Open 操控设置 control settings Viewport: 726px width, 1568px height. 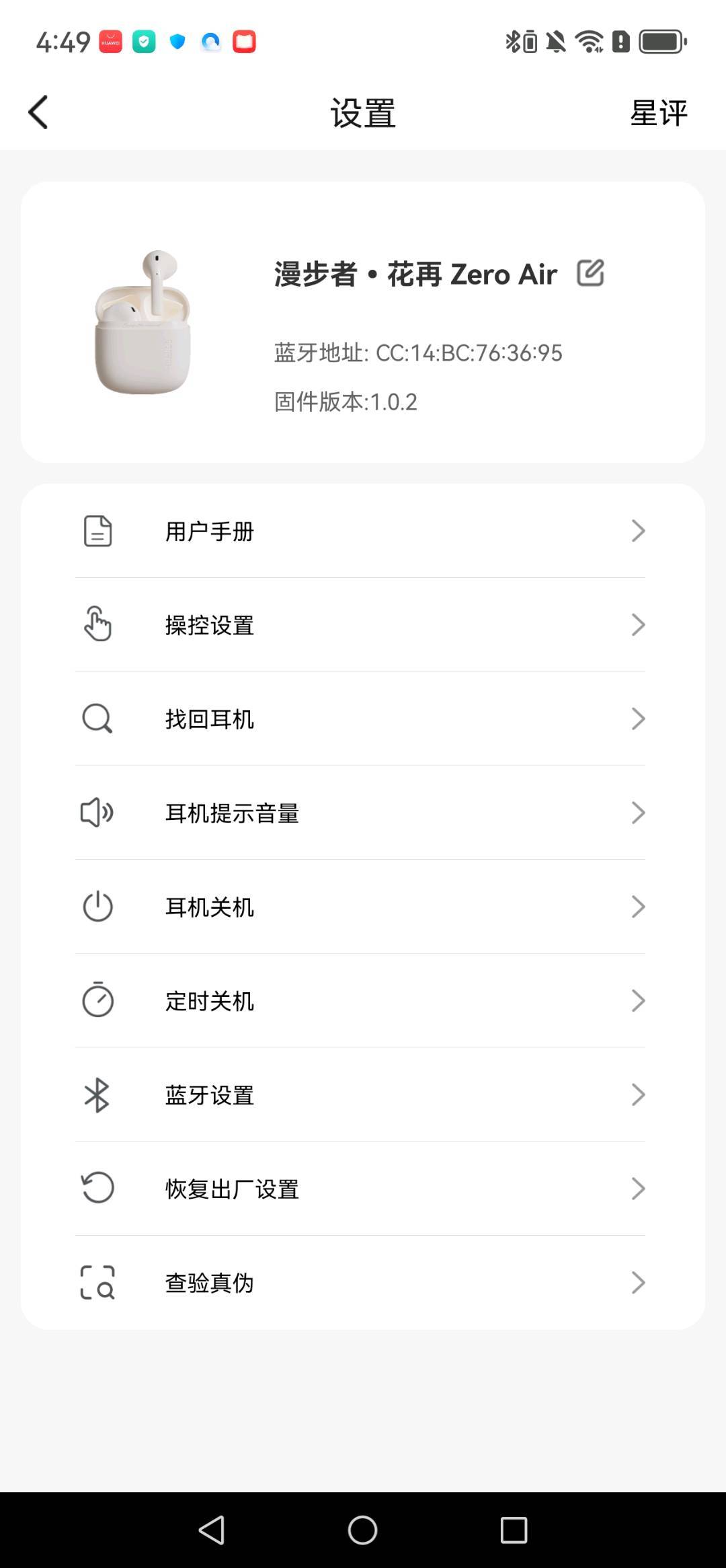point(363,625)
